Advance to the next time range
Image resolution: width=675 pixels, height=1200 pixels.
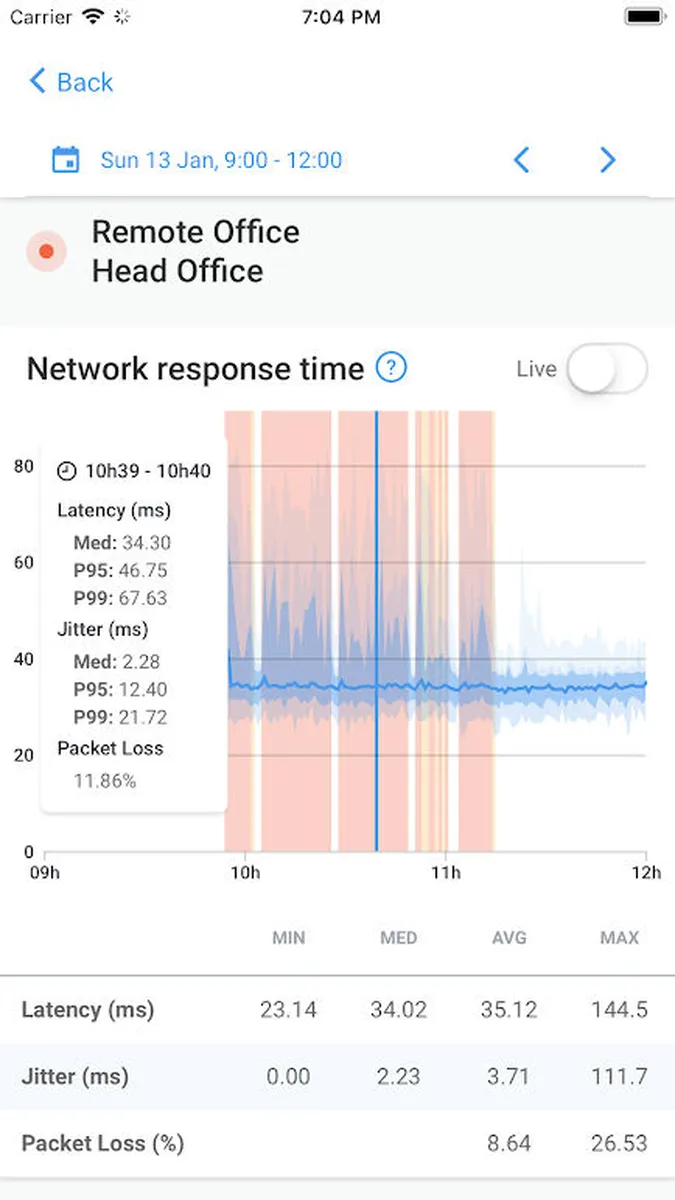tap(607, 160)
